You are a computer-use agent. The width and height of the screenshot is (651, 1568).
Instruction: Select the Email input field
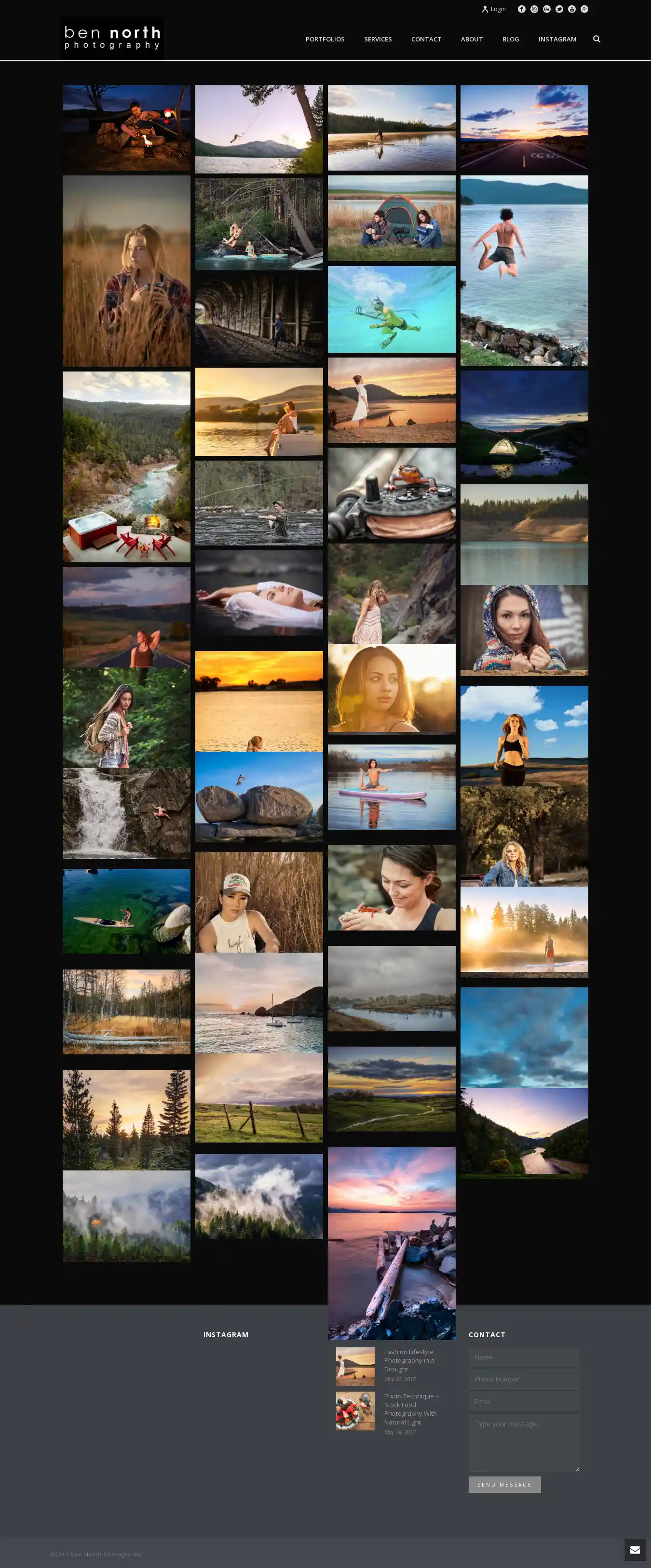pos(524,1401)
